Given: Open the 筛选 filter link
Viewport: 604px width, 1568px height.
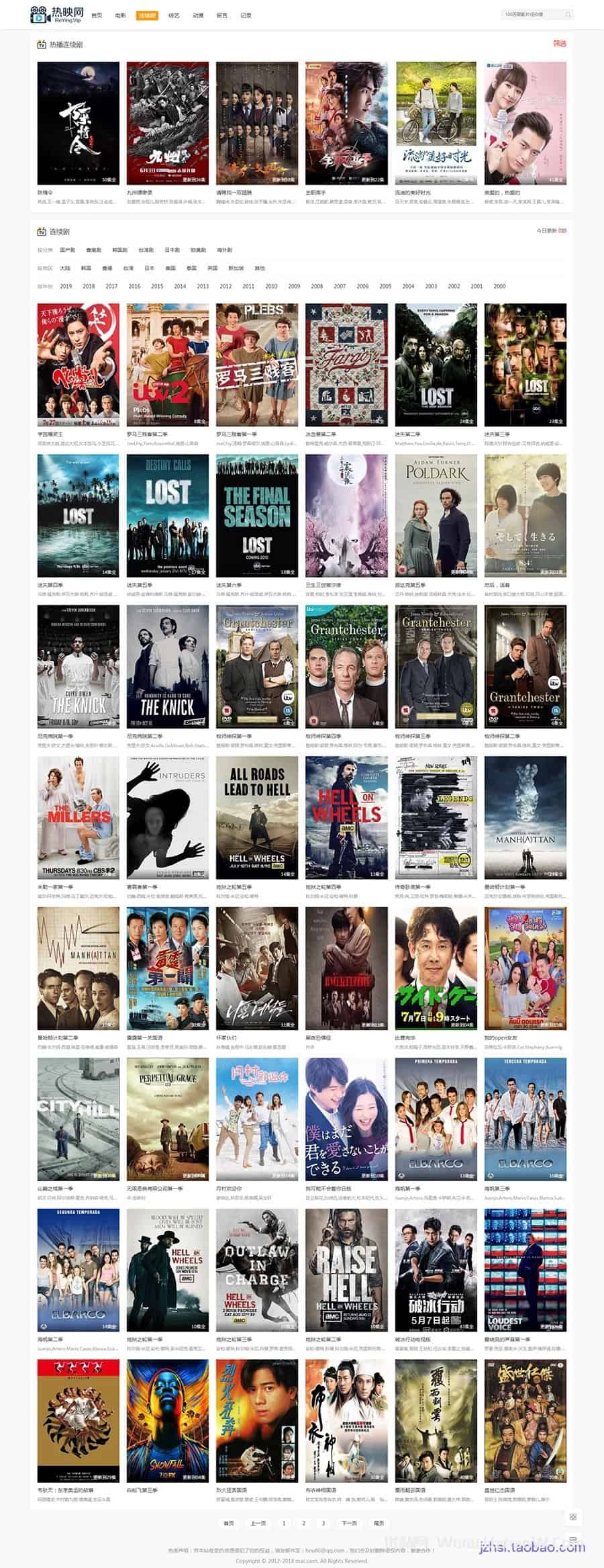Looking at the screenshot, I should click(x=559, y=44).
